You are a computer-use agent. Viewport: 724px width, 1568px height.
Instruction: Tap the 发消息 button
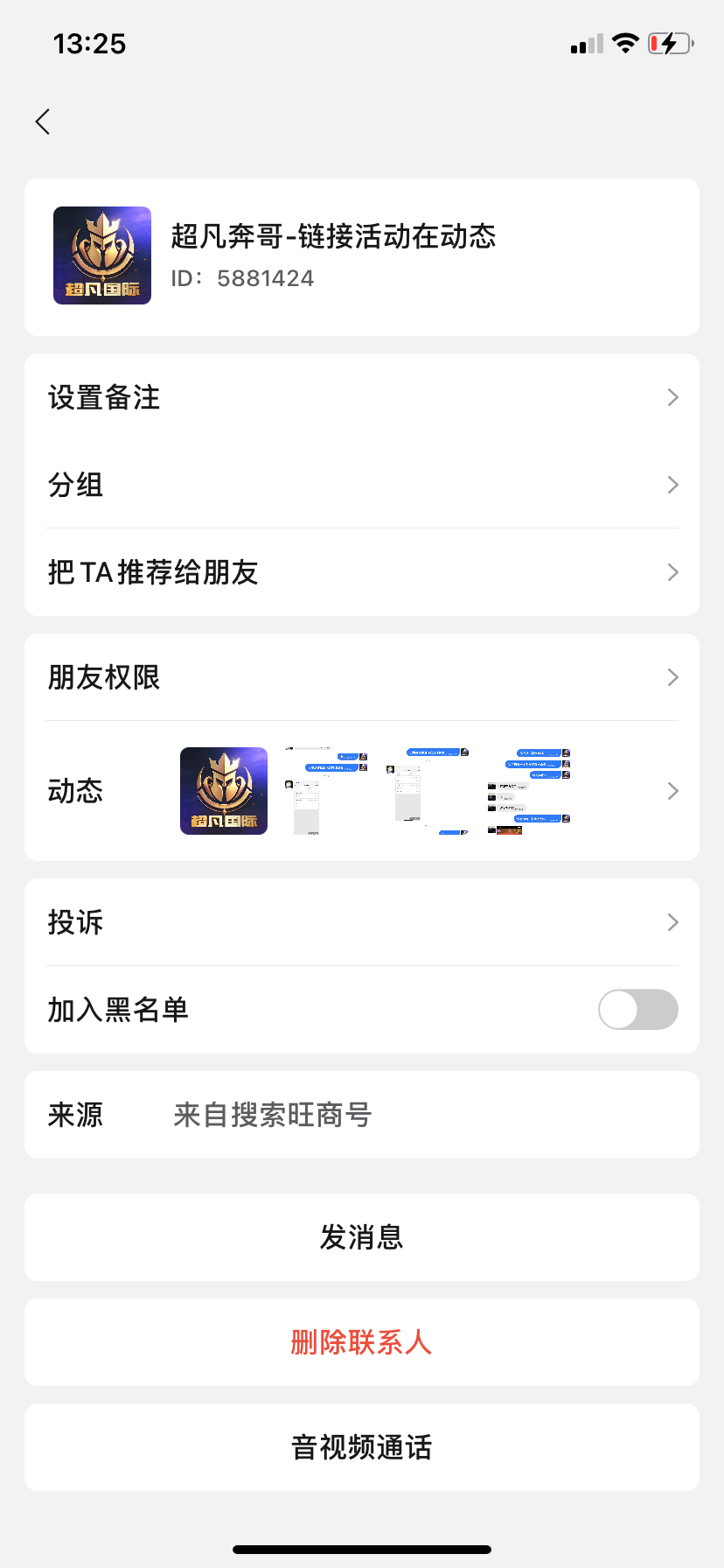362,1237
